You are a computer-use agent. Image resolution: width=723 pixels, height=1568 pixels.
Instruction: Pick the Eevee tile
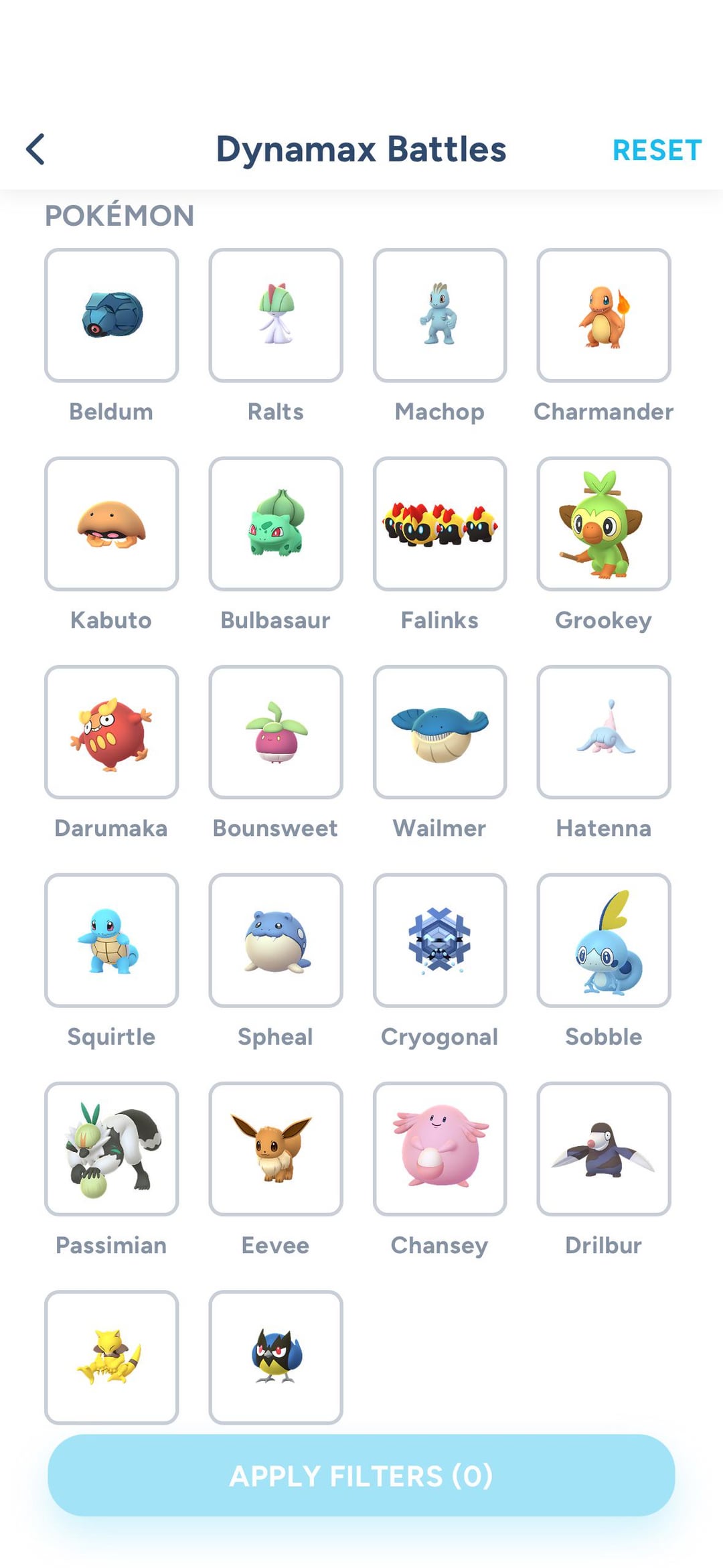(275, 1148)
